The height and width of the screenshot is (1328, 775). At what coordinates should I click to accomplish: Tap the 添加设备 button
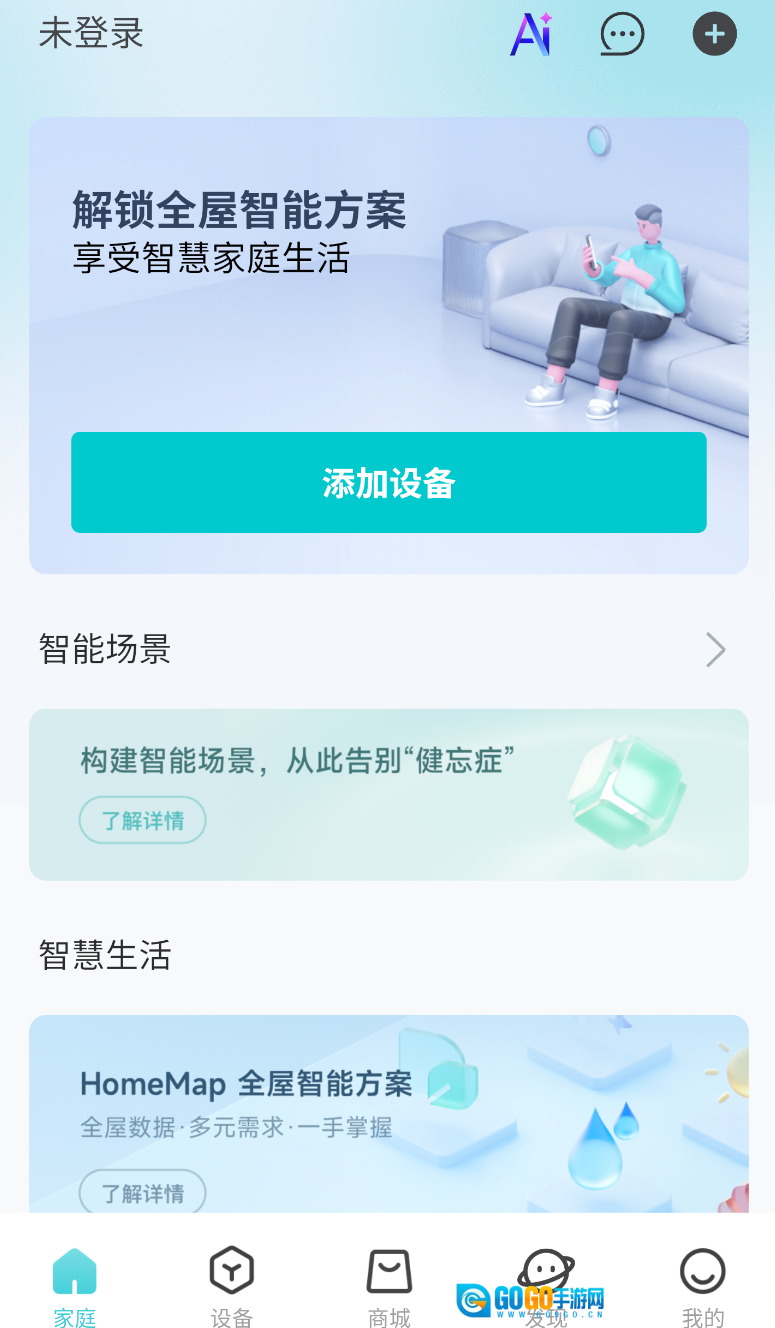click(388, 483)
